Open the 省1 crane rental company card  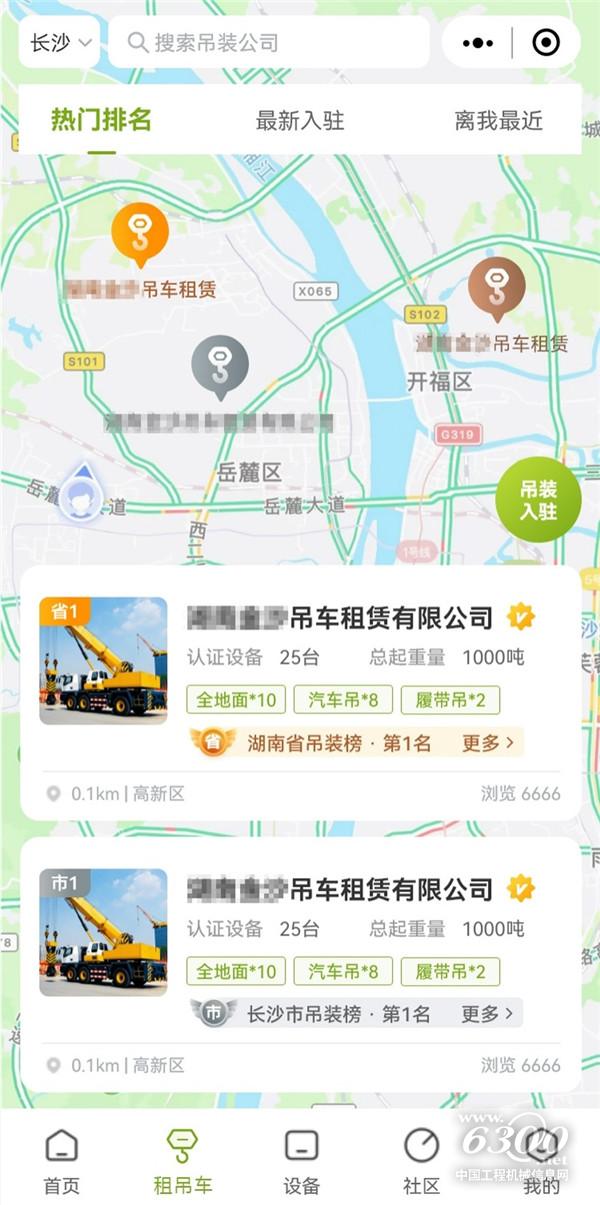point(340,618)
